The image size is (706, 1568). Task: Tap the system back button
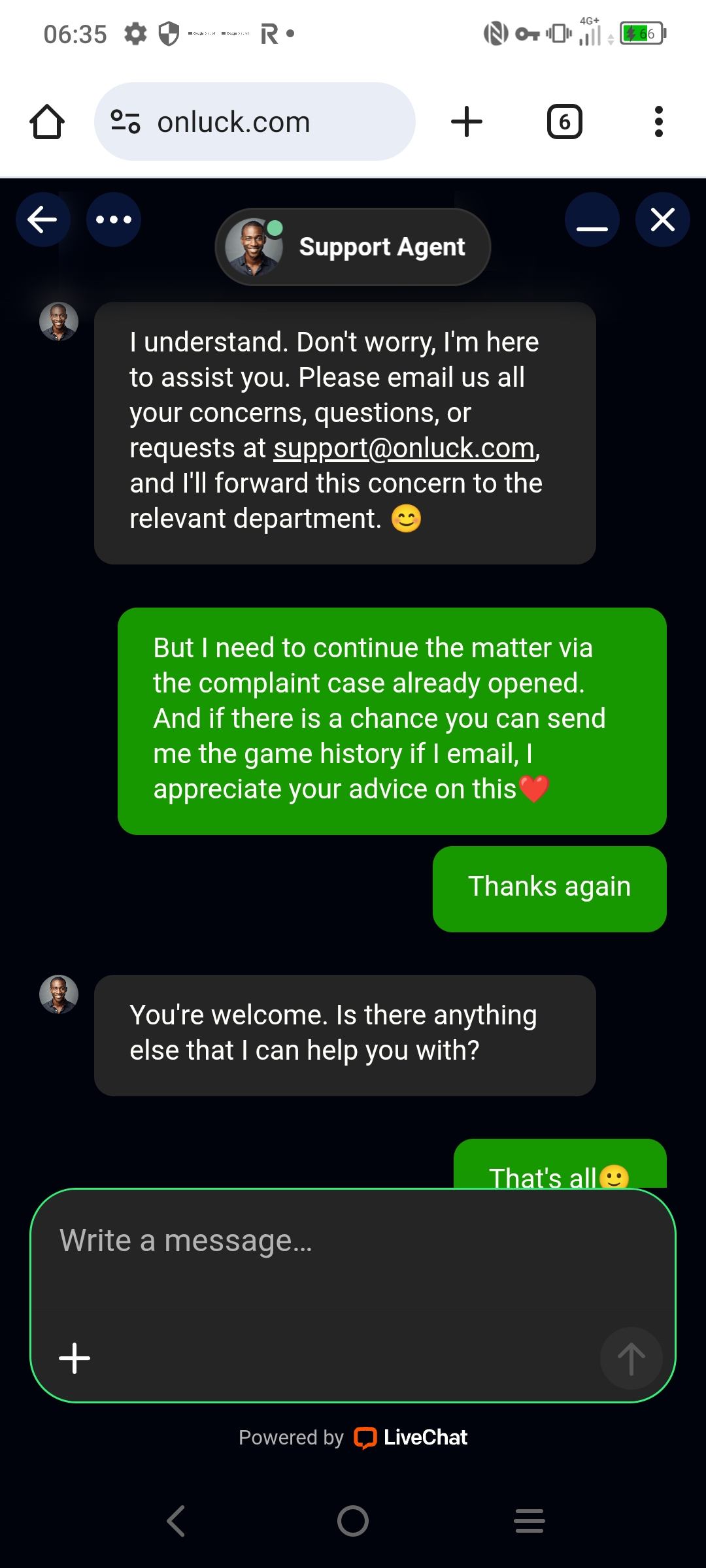[176, 1521]
